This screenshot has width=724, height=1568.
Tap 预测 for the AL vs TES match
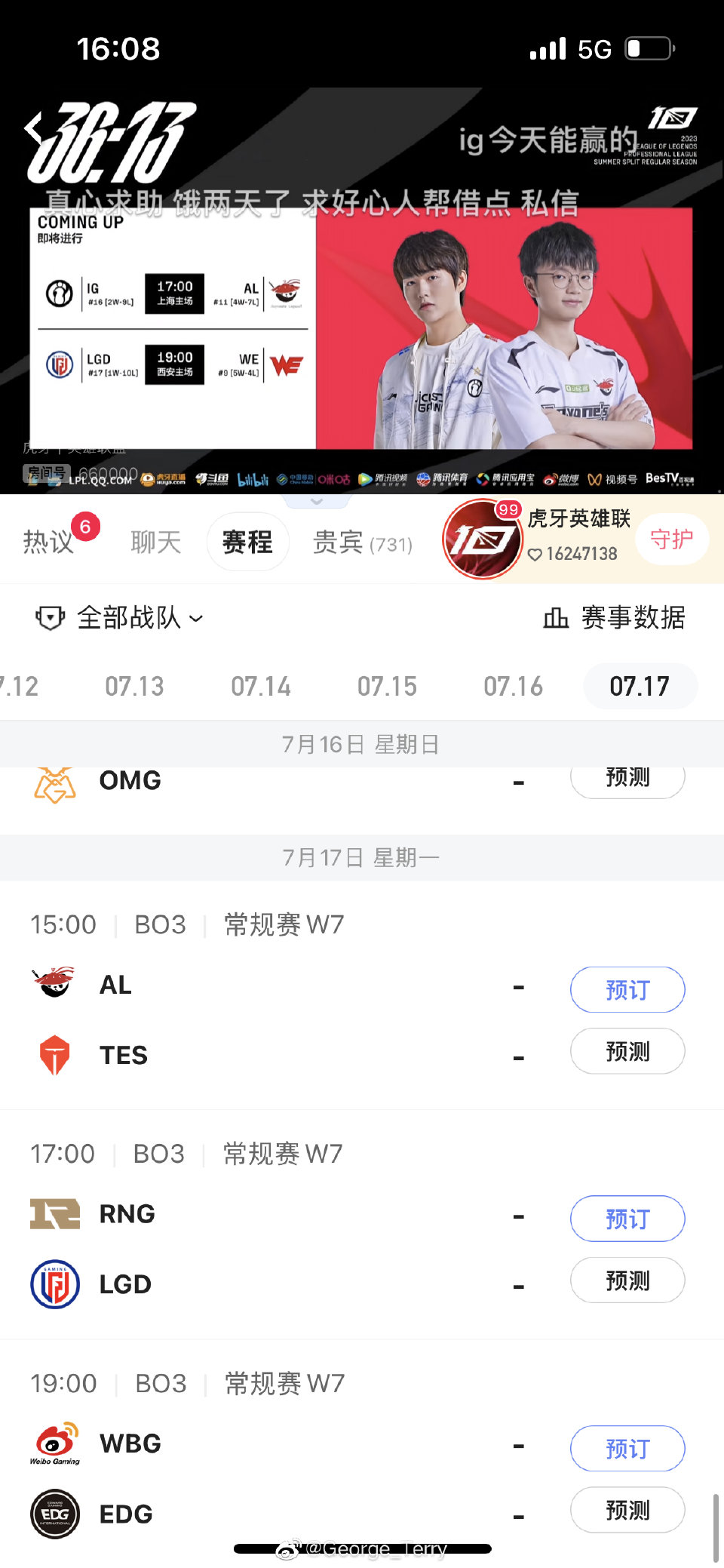[x=627, y=1051]
